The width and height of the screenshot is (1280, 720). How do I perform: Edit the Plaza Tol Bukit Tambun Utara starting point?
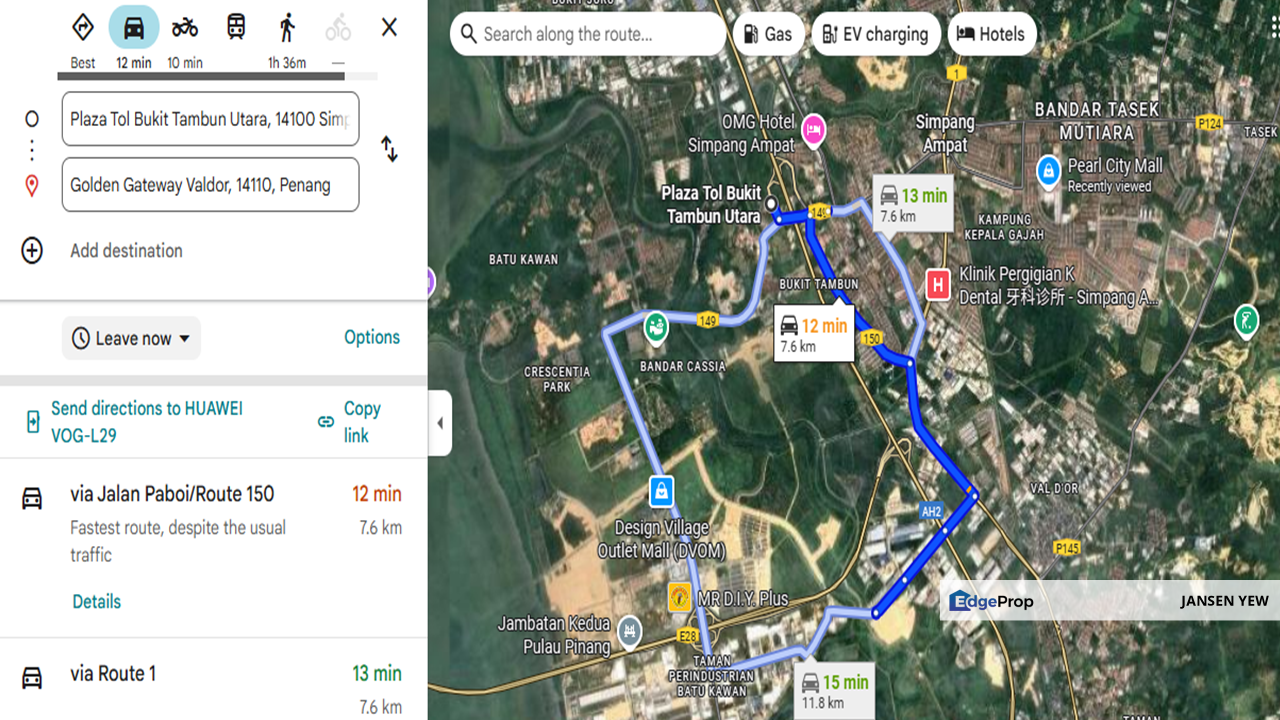210,119
